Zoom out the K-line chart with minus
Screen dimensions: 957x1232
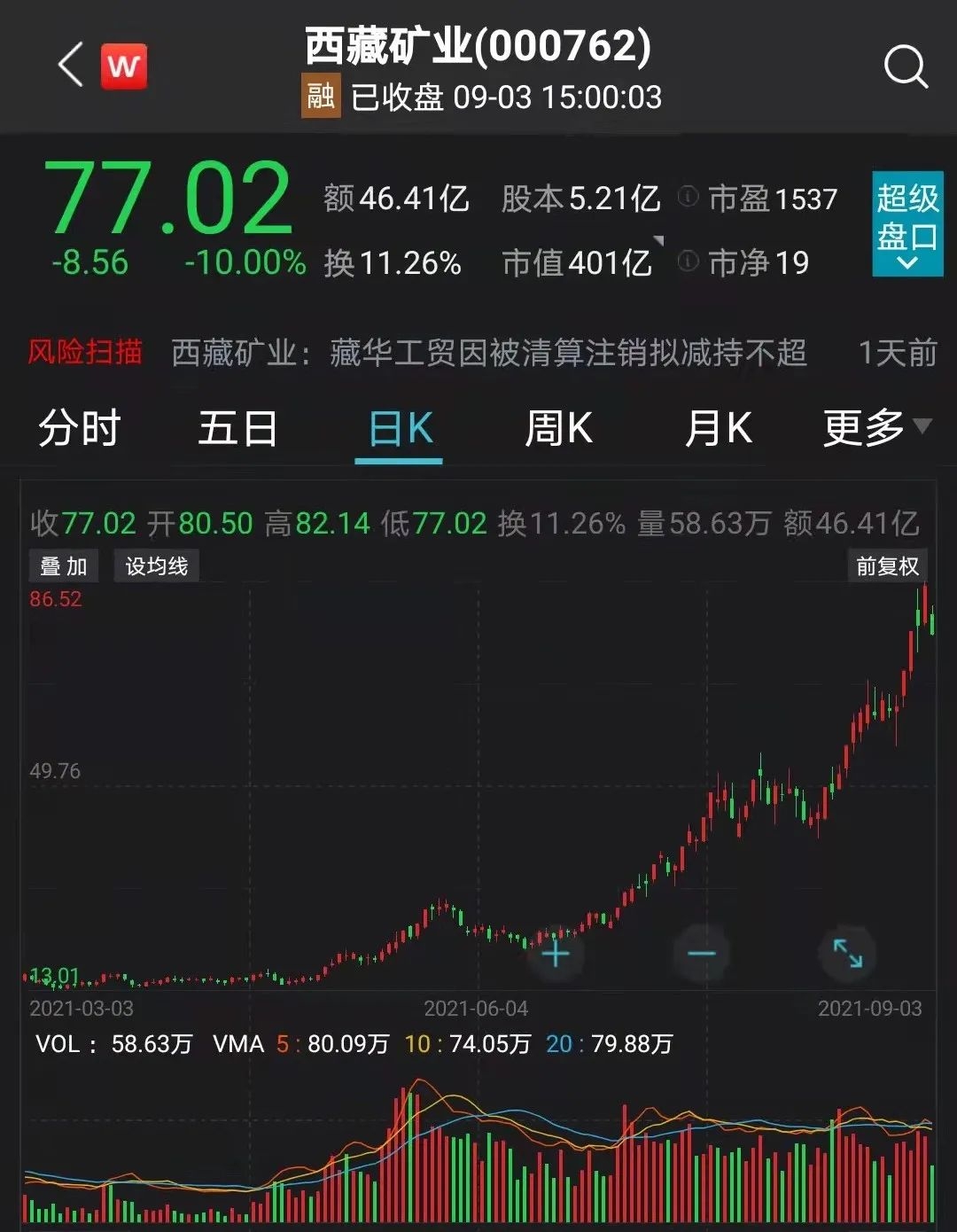[x=701, y=954]
